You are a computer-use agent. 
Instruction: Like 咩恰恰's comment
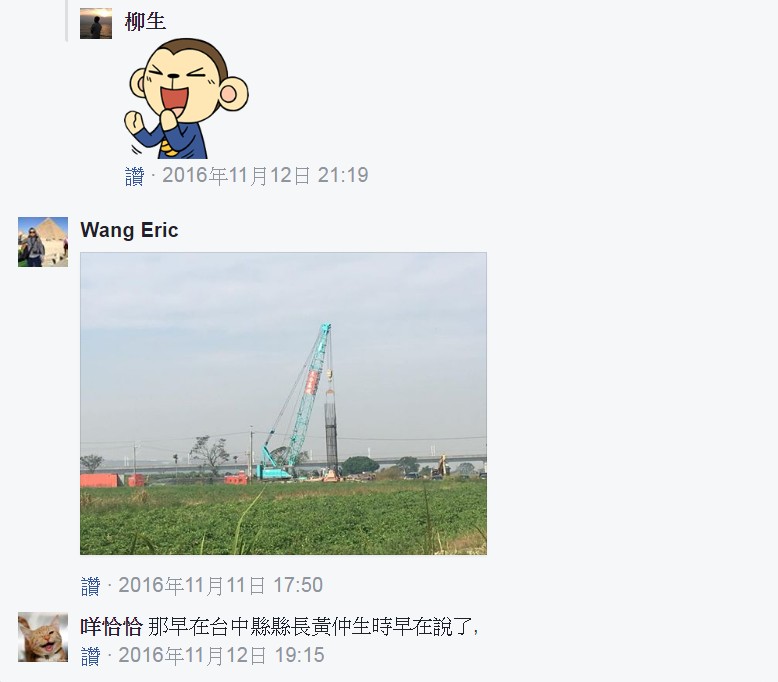(90, 656)
